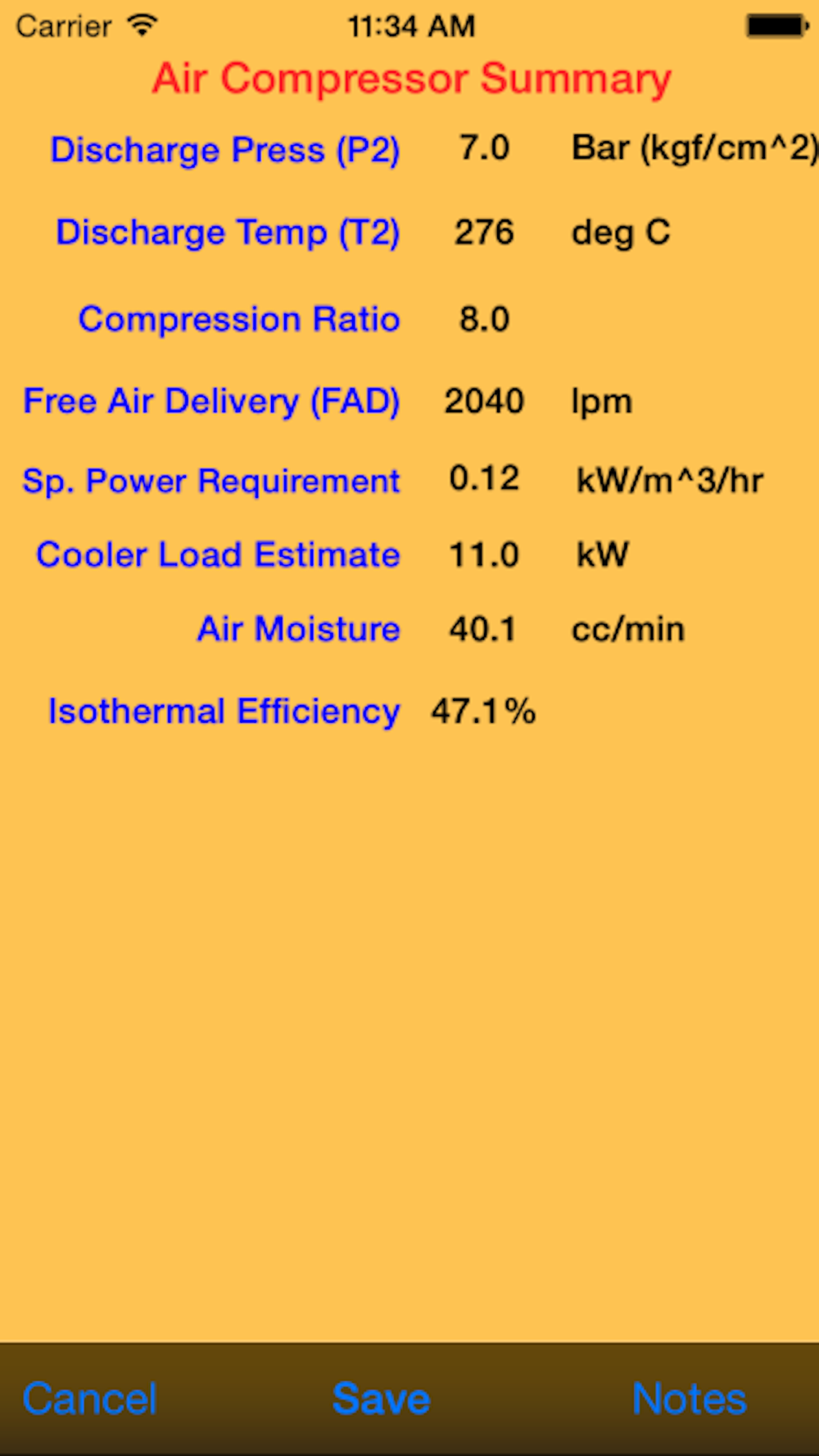The image size is (819, 1456).
Task: Open Notes
Action: coord(690,1399)
